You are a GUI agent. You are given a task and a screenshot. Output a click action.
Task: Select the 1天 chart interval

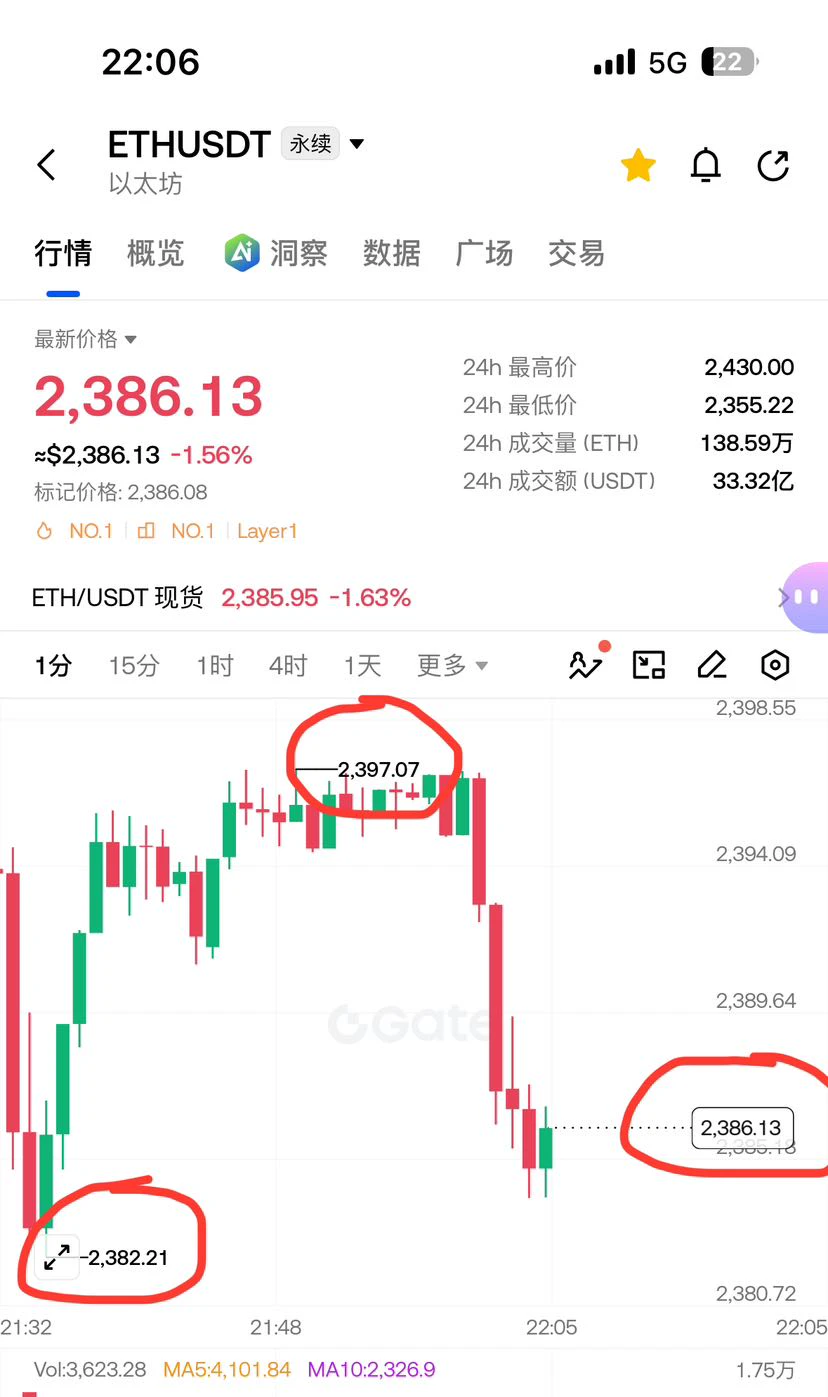pos(362,665)
